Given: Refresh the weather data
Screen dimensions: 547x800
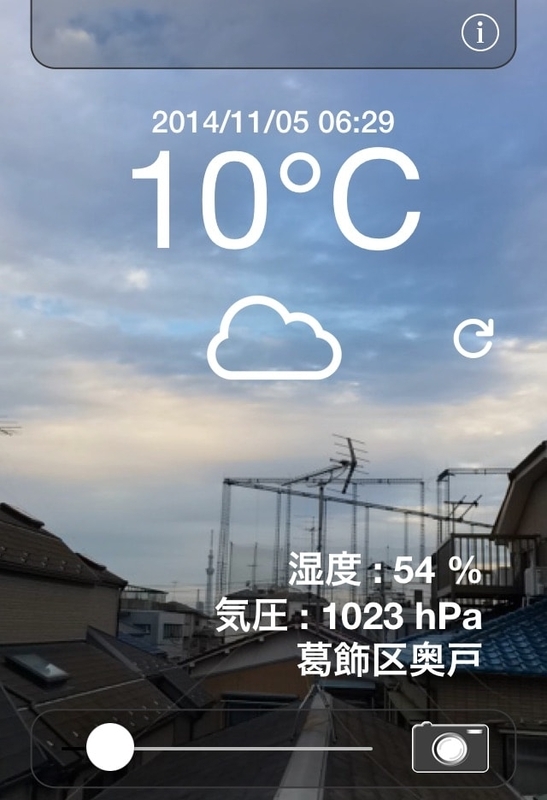Looking at the screenshot, I should 474,338.
